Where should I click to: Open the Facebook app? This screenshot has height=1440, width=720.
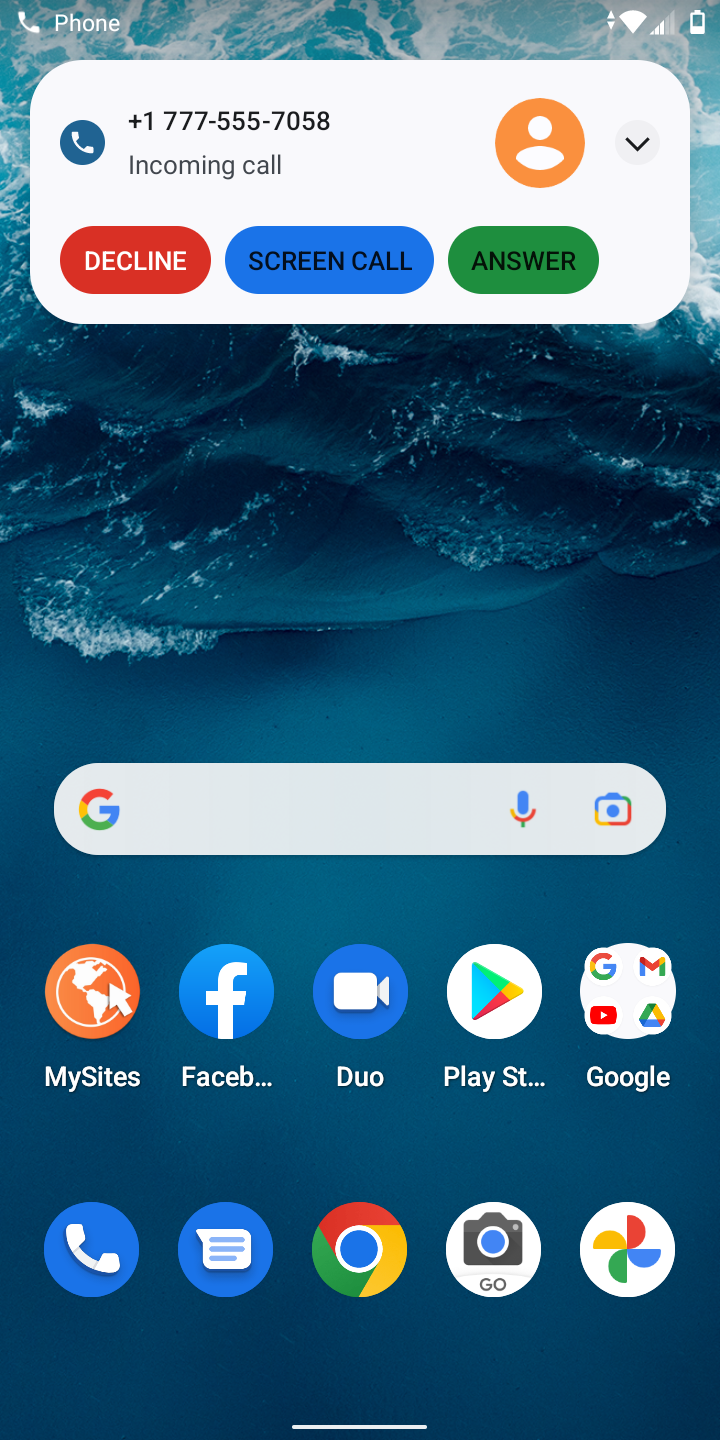(x=226, y=992)
